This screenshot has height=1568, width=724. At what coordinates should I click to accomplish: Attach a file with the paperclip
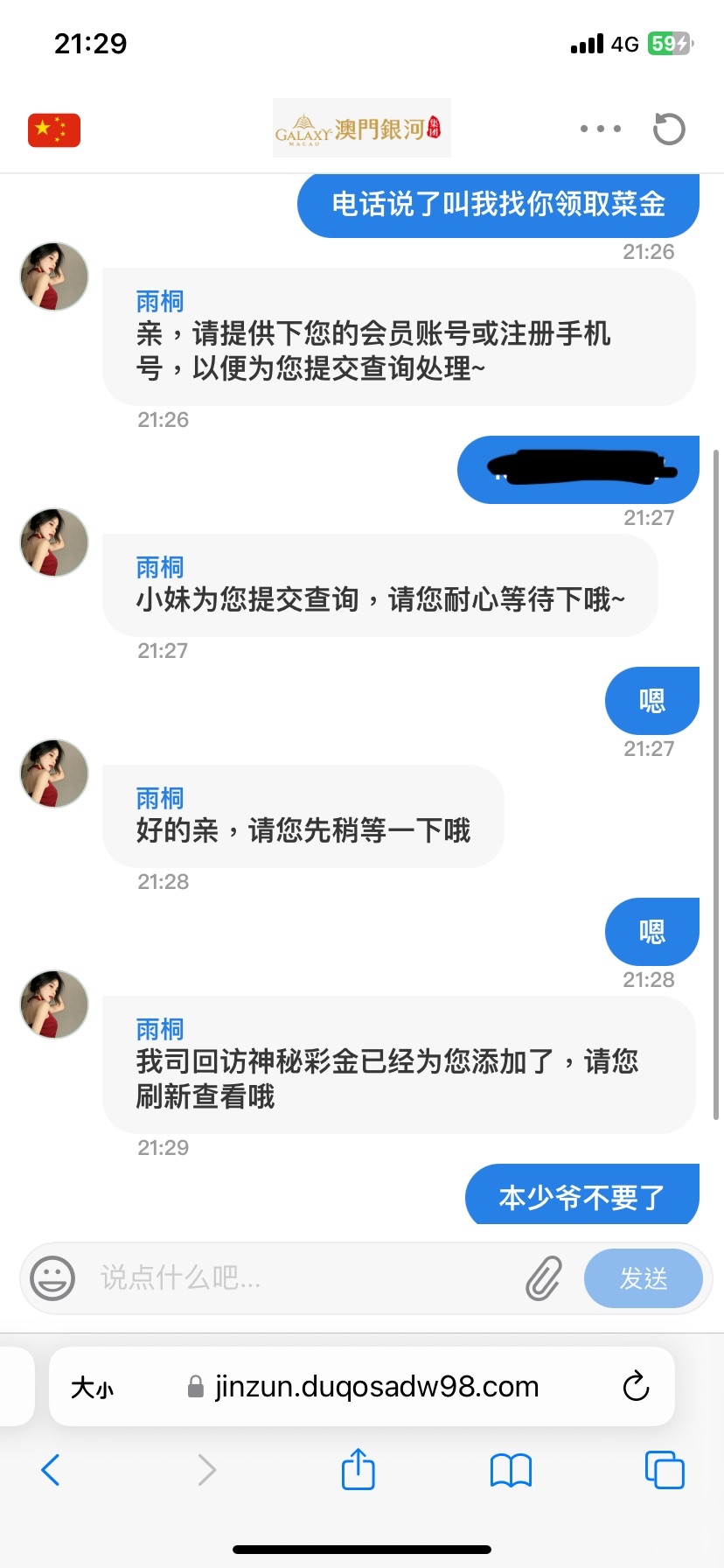[543, 1278]
